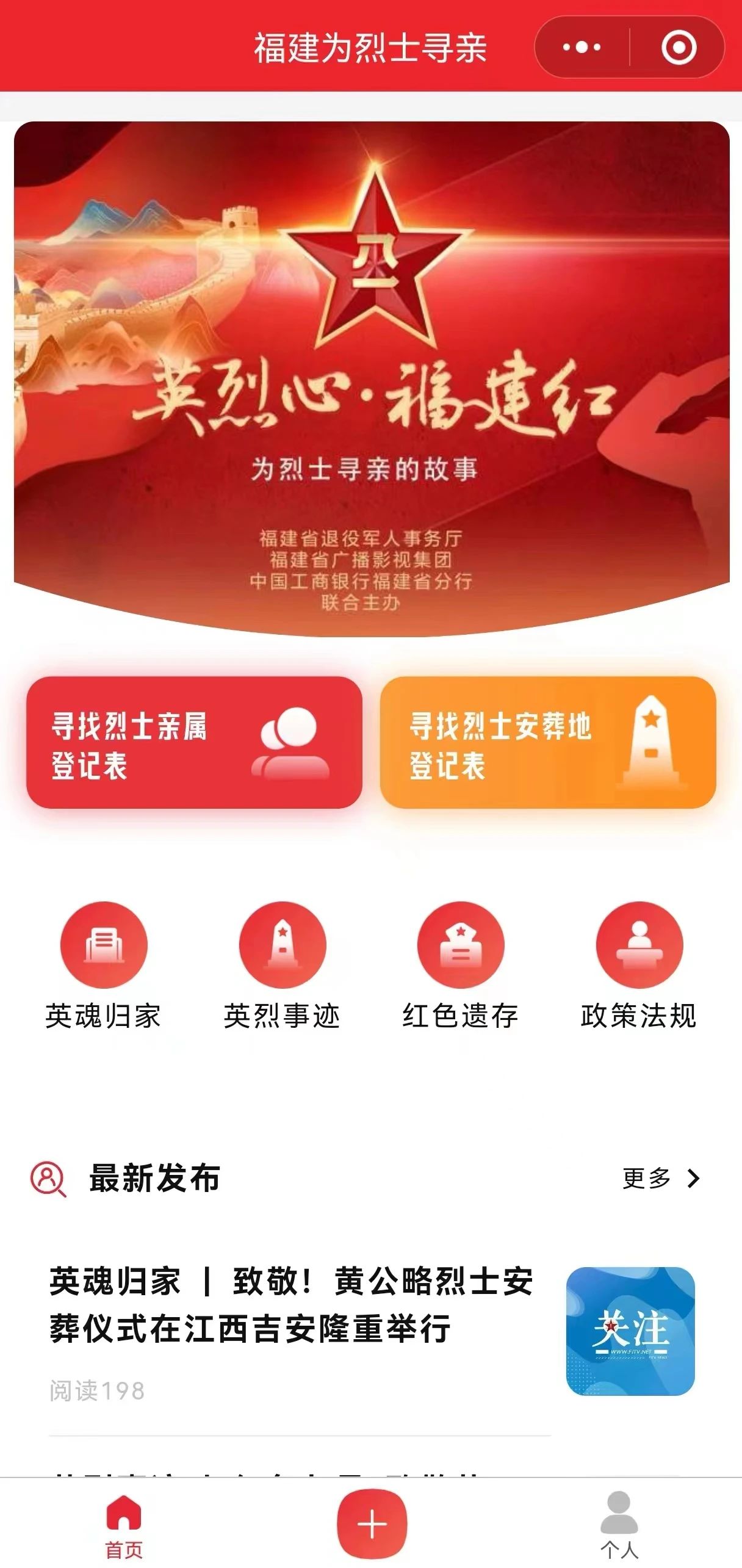The height and width of the screenshot is (1568, 742).
Task: Open 寻找烈士亲属登记表
Action: click(x=194, y=743)
